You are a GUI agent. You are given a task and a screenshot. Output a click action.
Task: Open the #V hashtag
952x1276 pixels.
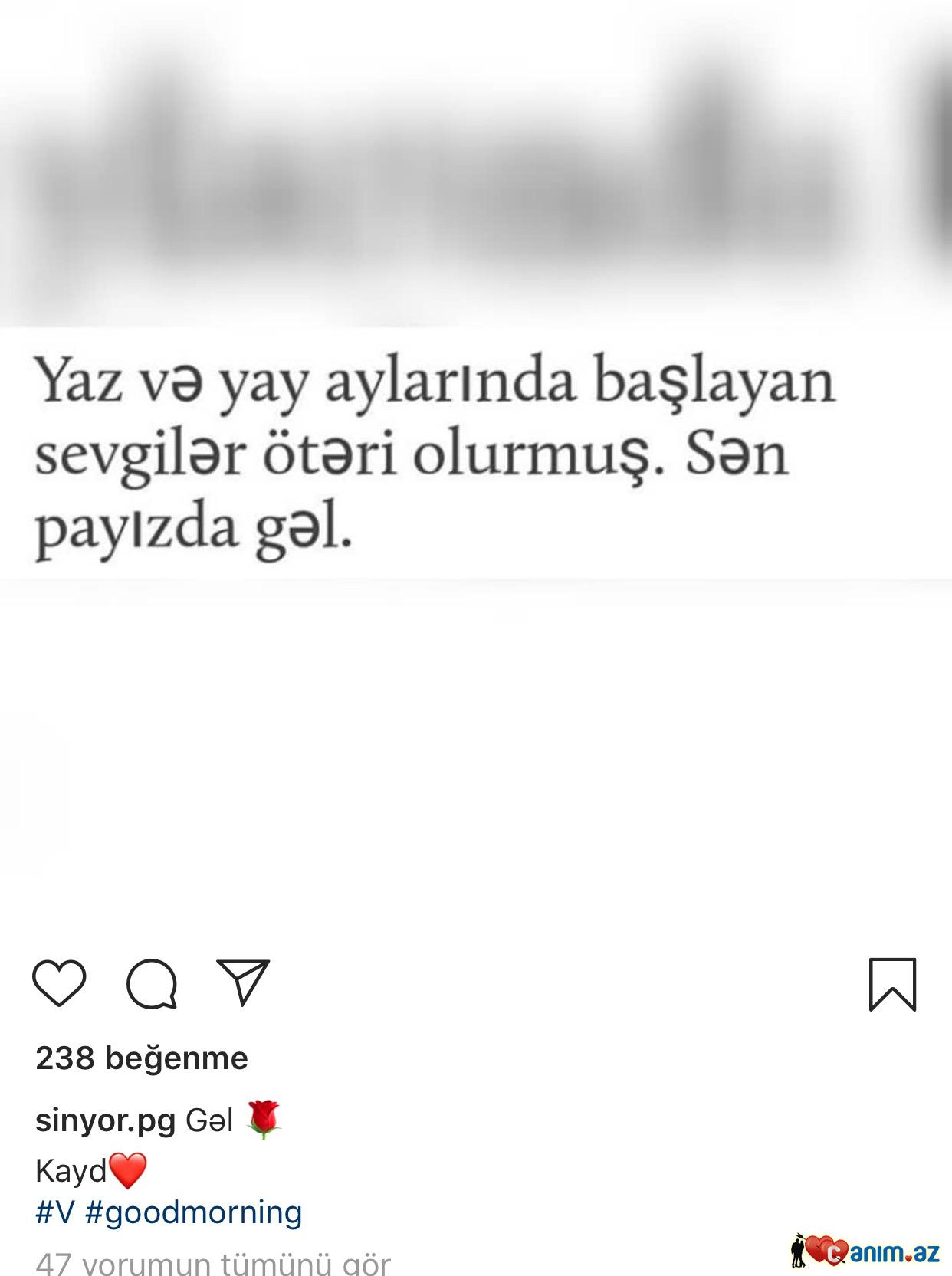click(55, 1212)
